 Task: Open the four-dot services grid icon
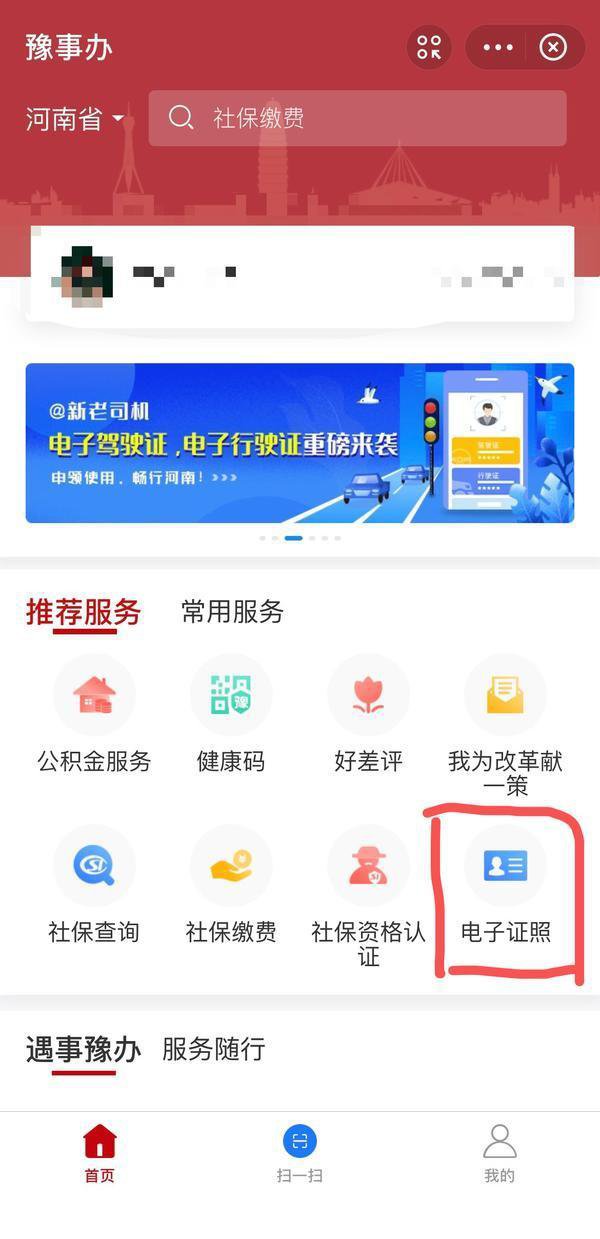[x=429, y=47]
